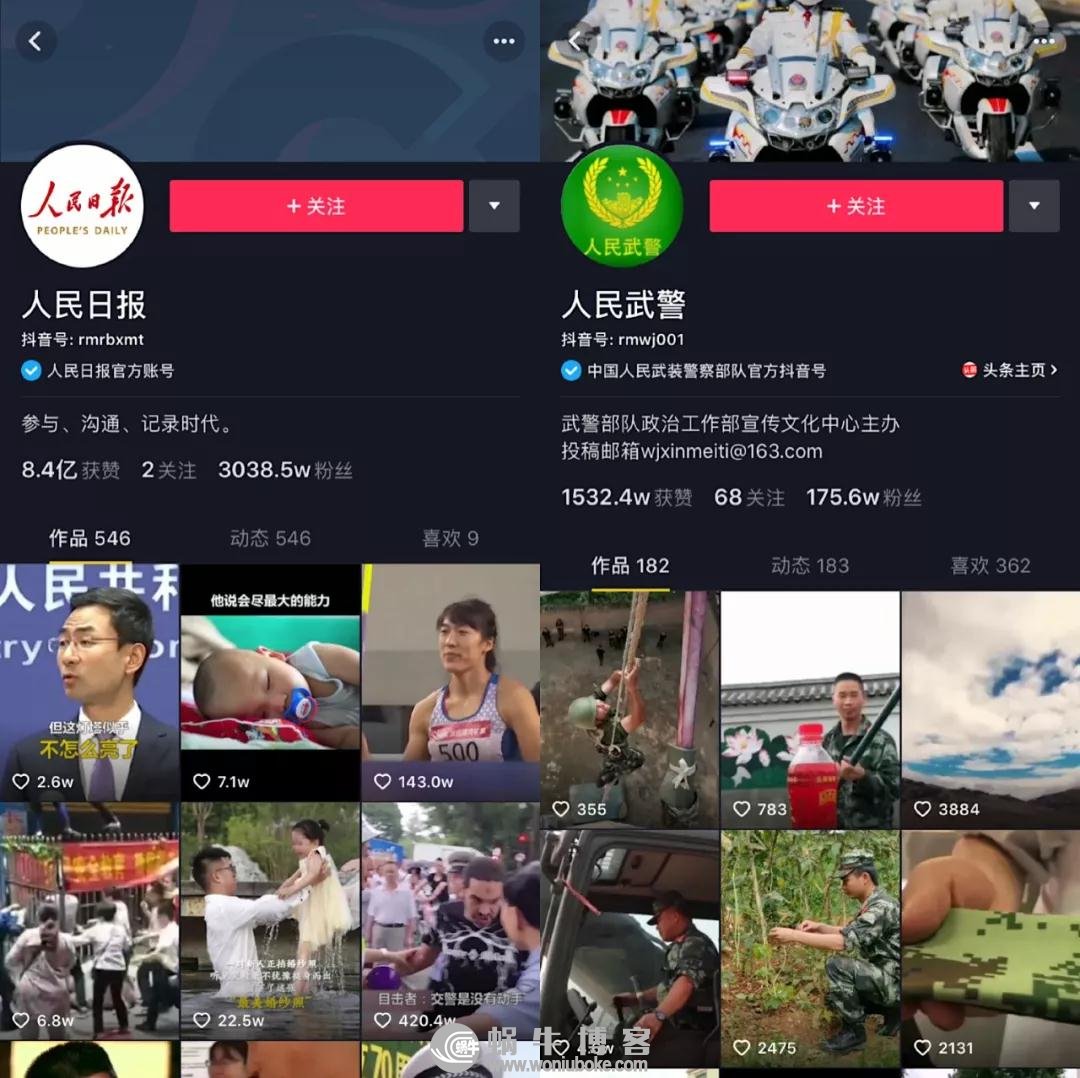Switch to the 动态 183 tab

point(810,565)
